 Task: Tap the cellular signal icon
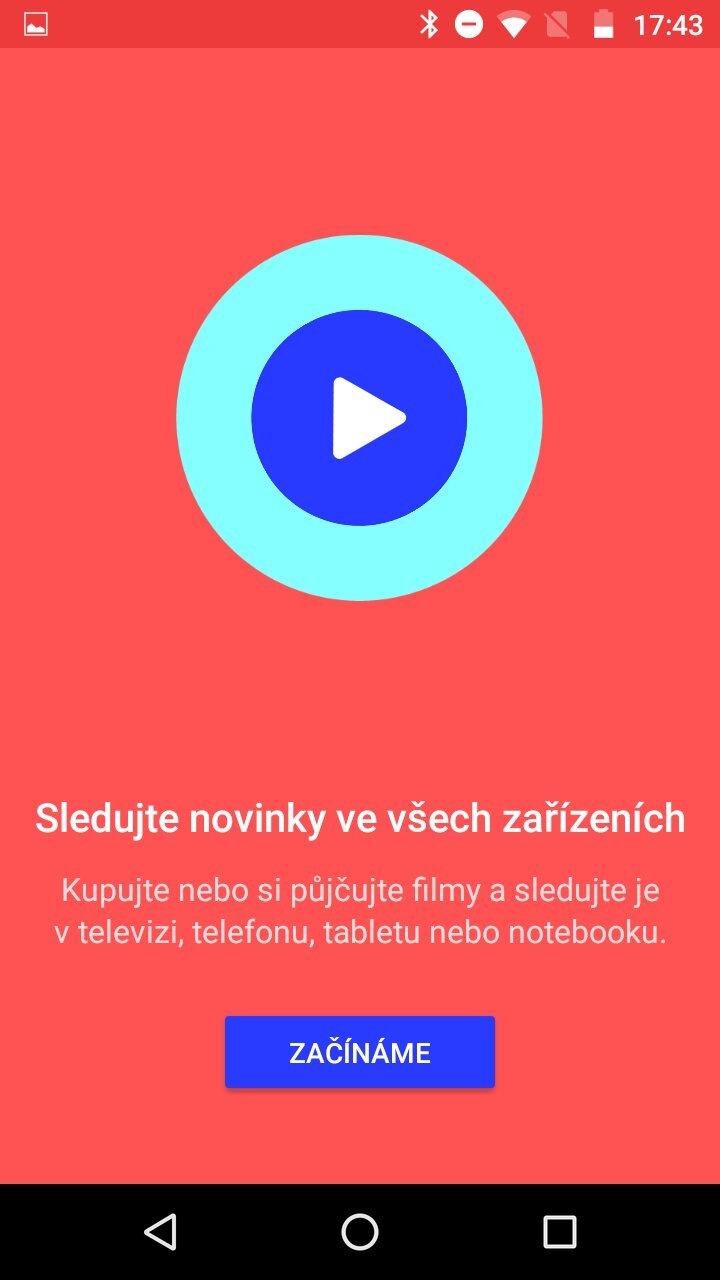(555, 24)
